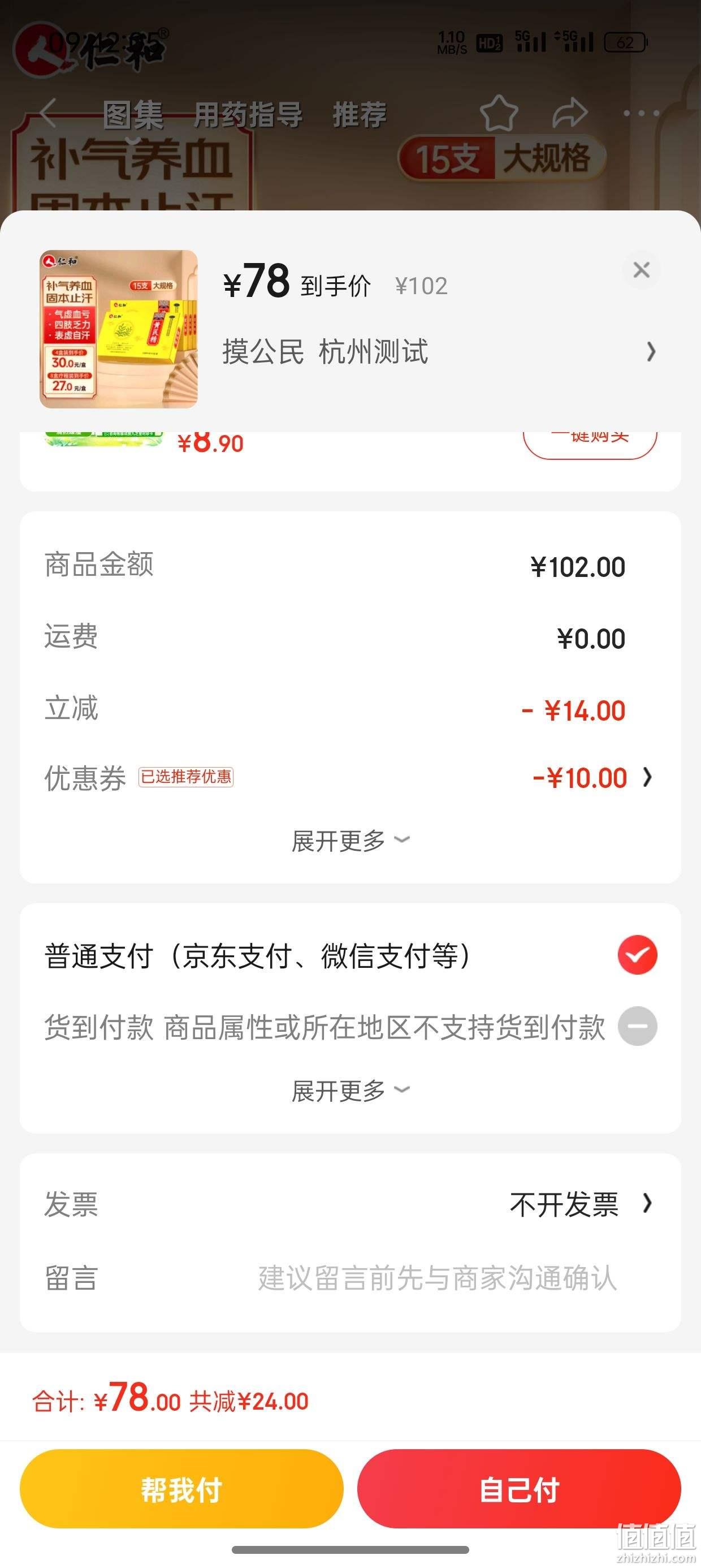701x1568 pixels.
Task: Pay yourself with 自己付
Action: click(x=519, y=1489)
